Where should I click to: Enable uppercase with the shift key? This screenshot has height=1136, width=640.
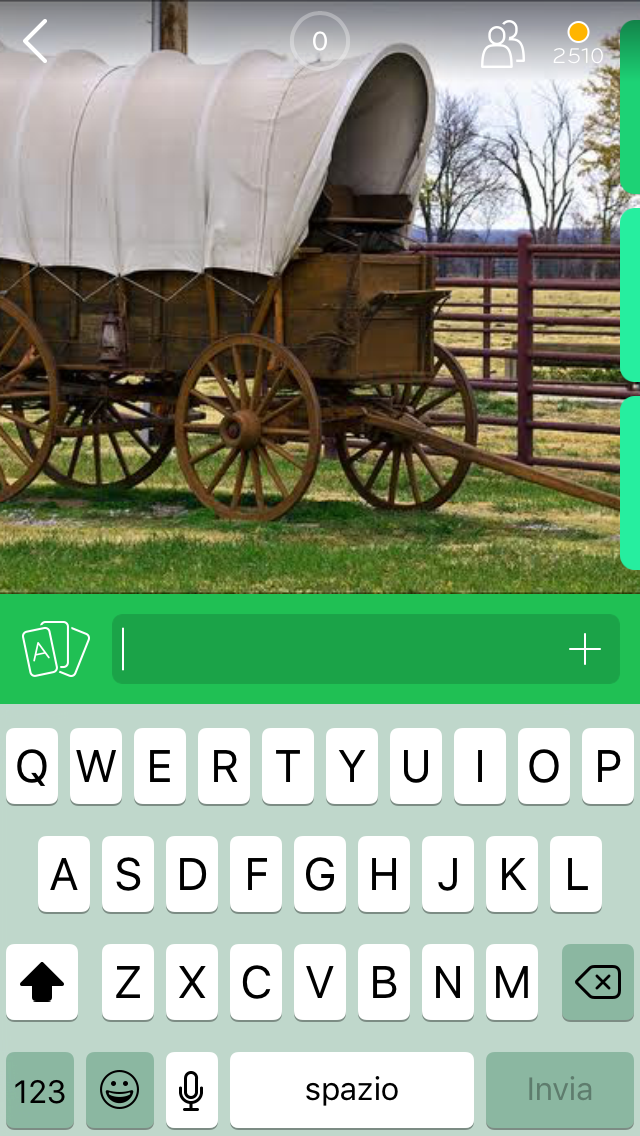tap(42, 983)
